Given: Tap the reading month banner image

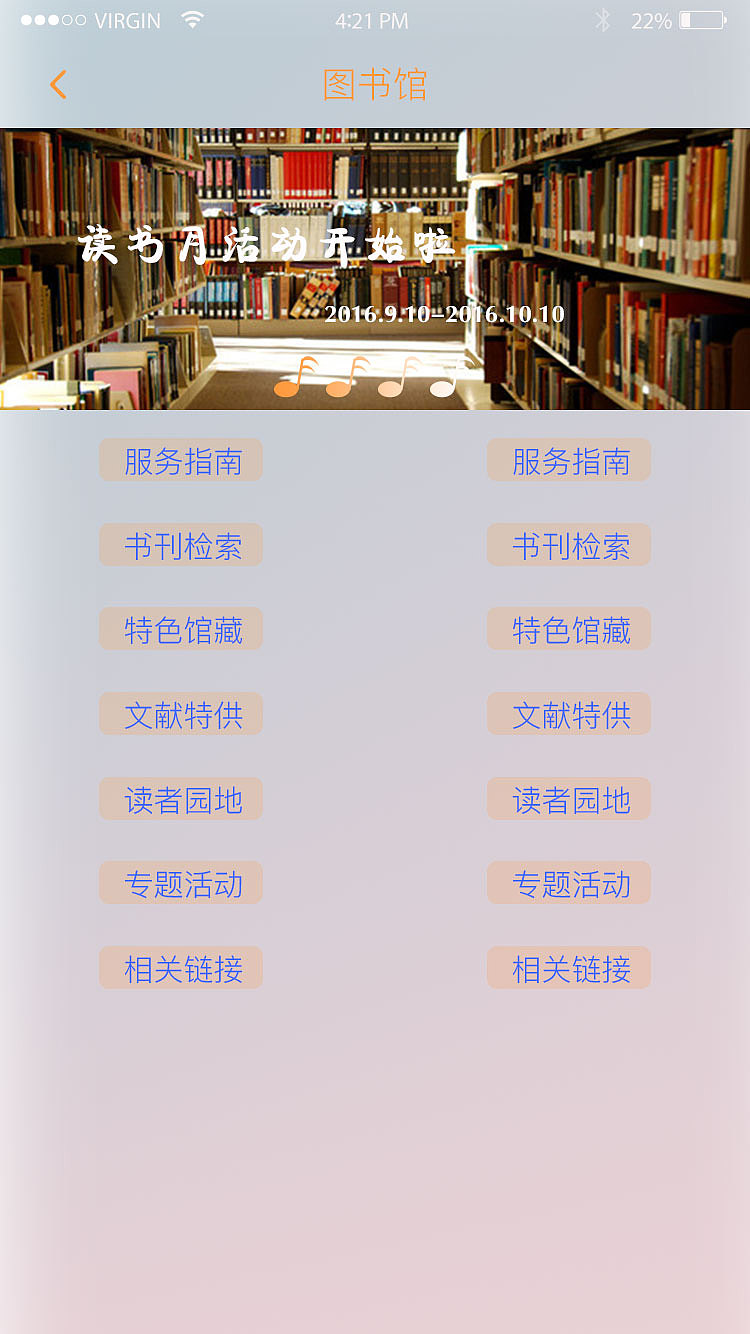Looking at the screenshot, I should [375, 200].
